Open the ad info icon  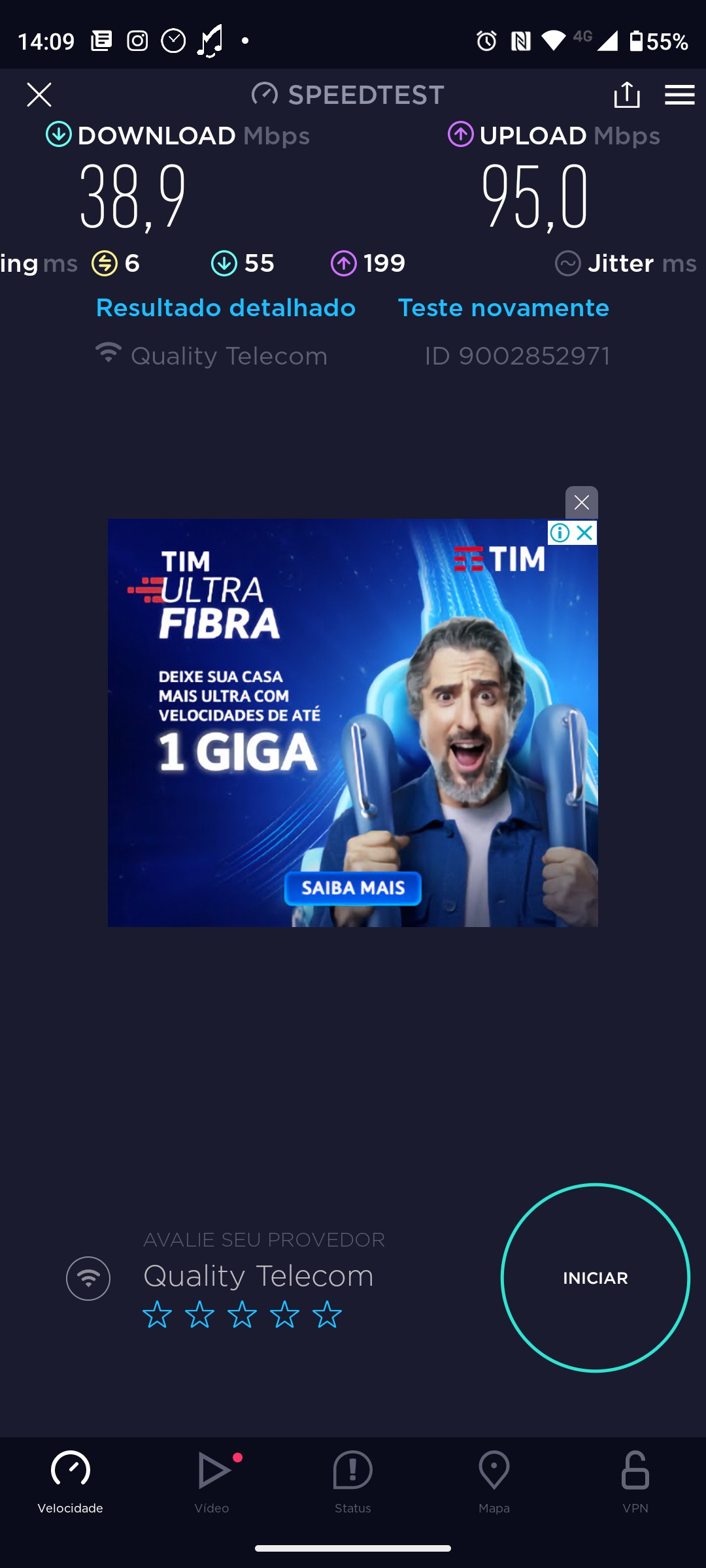point(560,533)
